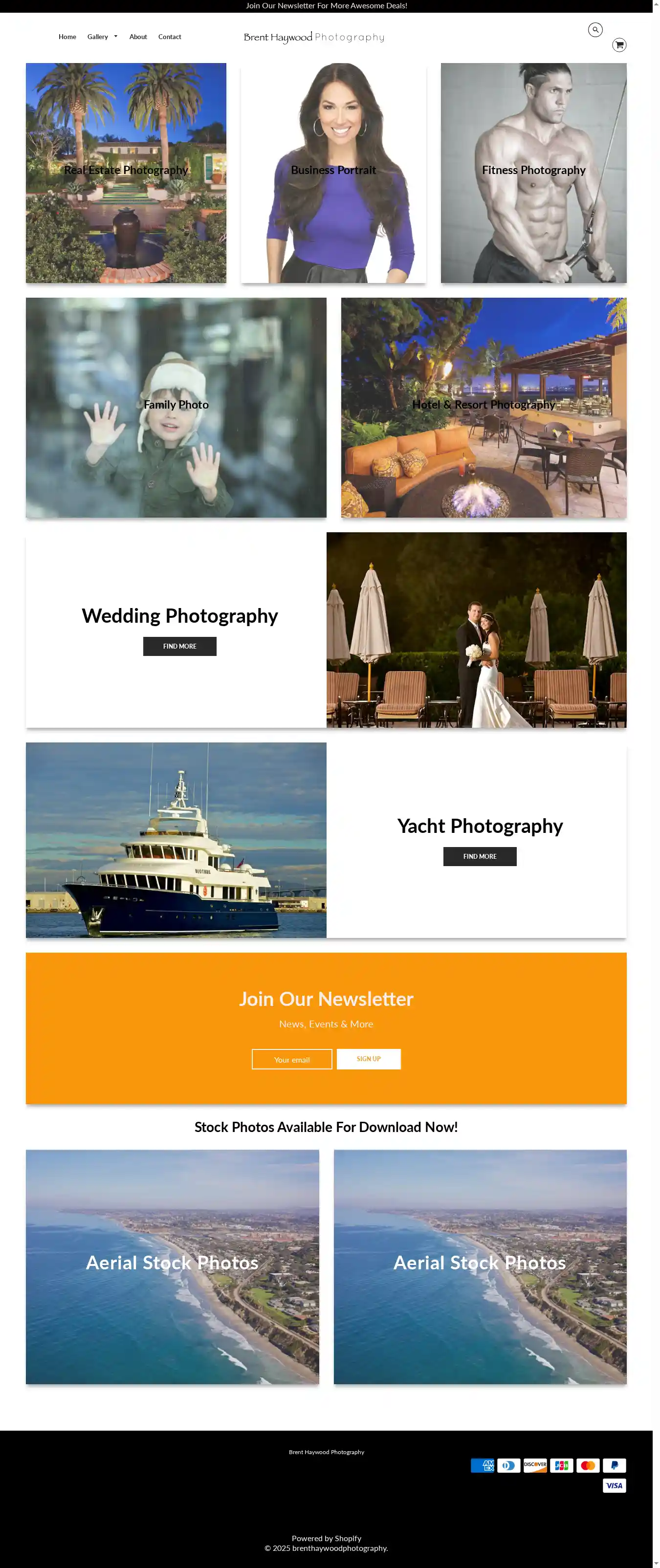Expand the Gallery dropdown menu
Viewport: 660px width, 1568px height.
102,37
